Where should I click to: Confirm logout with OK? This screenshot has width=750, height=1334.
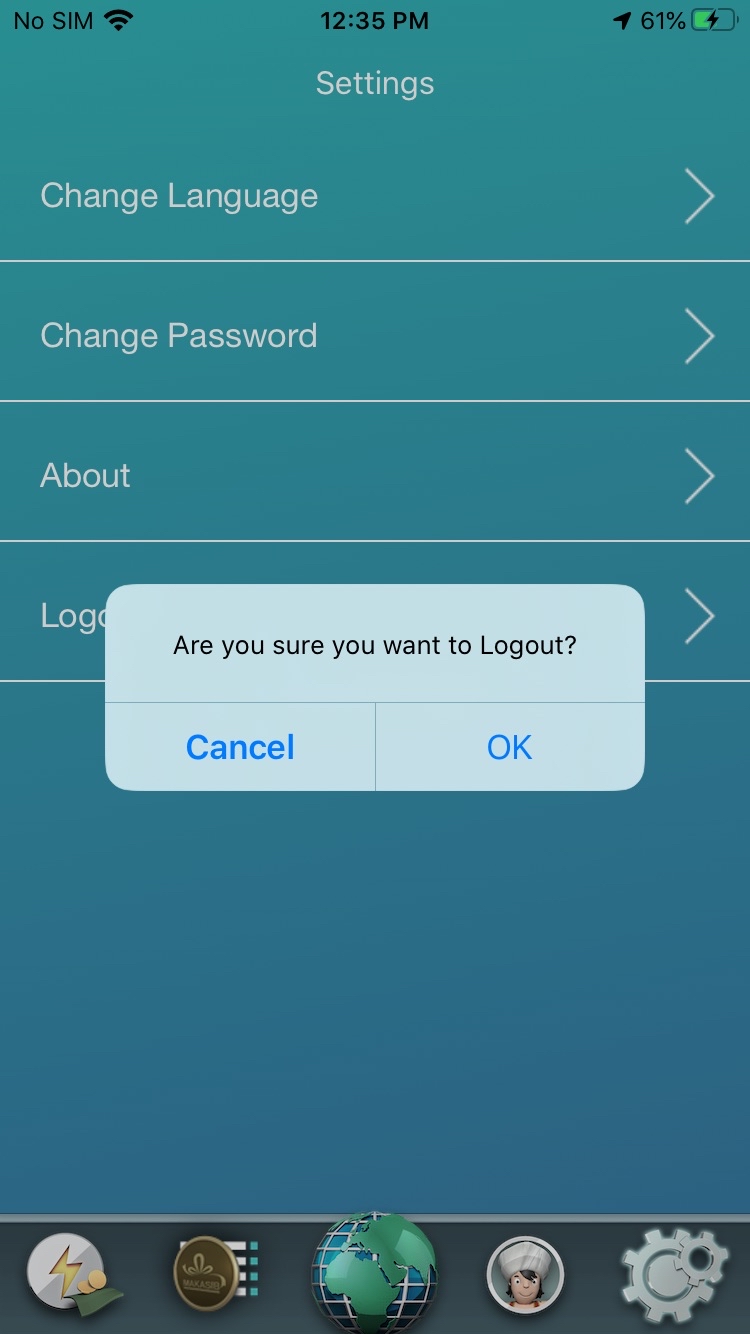pyautogui.click(x=510, y=747)
